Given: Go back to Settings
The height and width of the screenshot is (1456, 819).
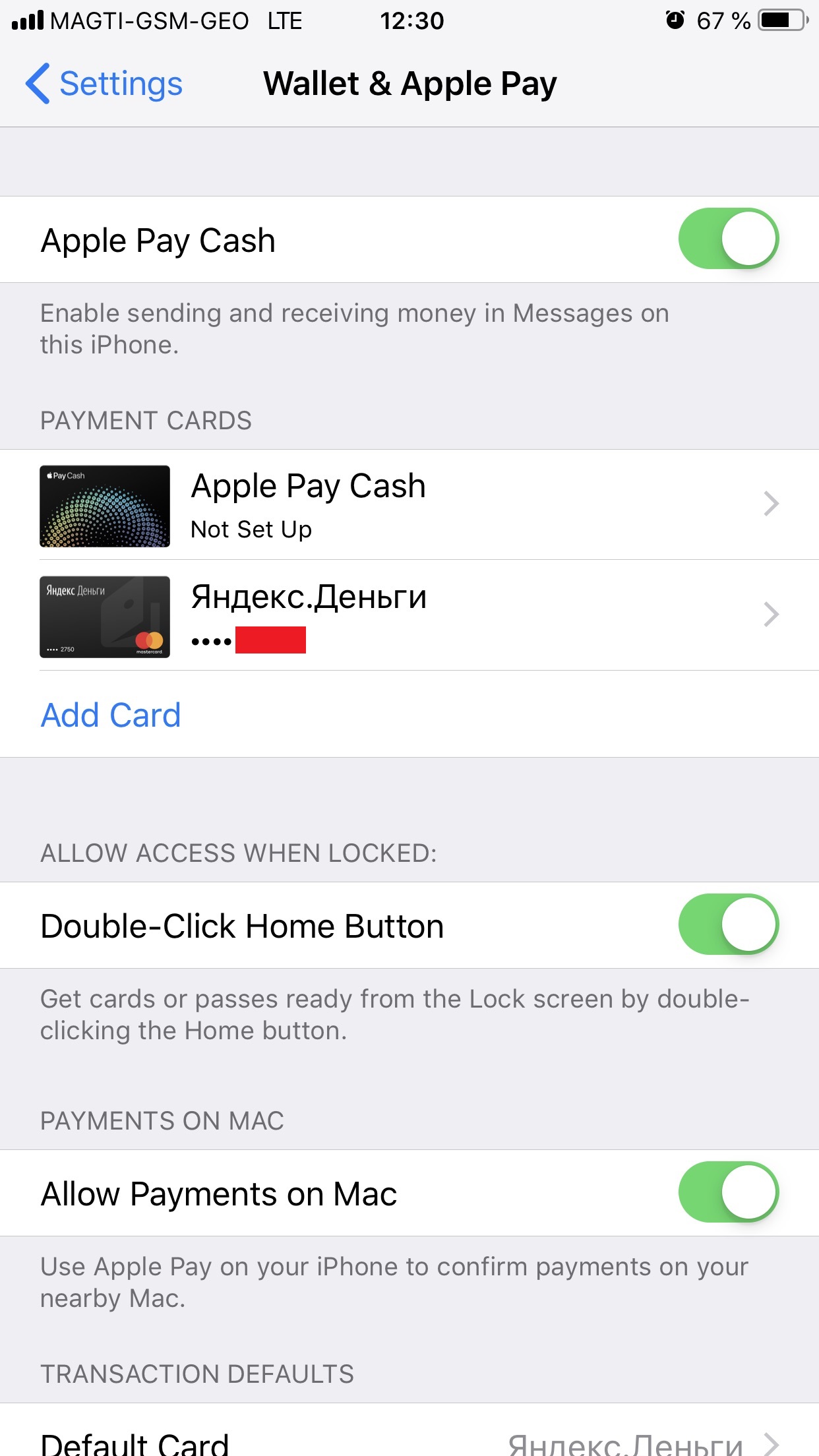Looking at the screenshot, I should pos(104,84).
